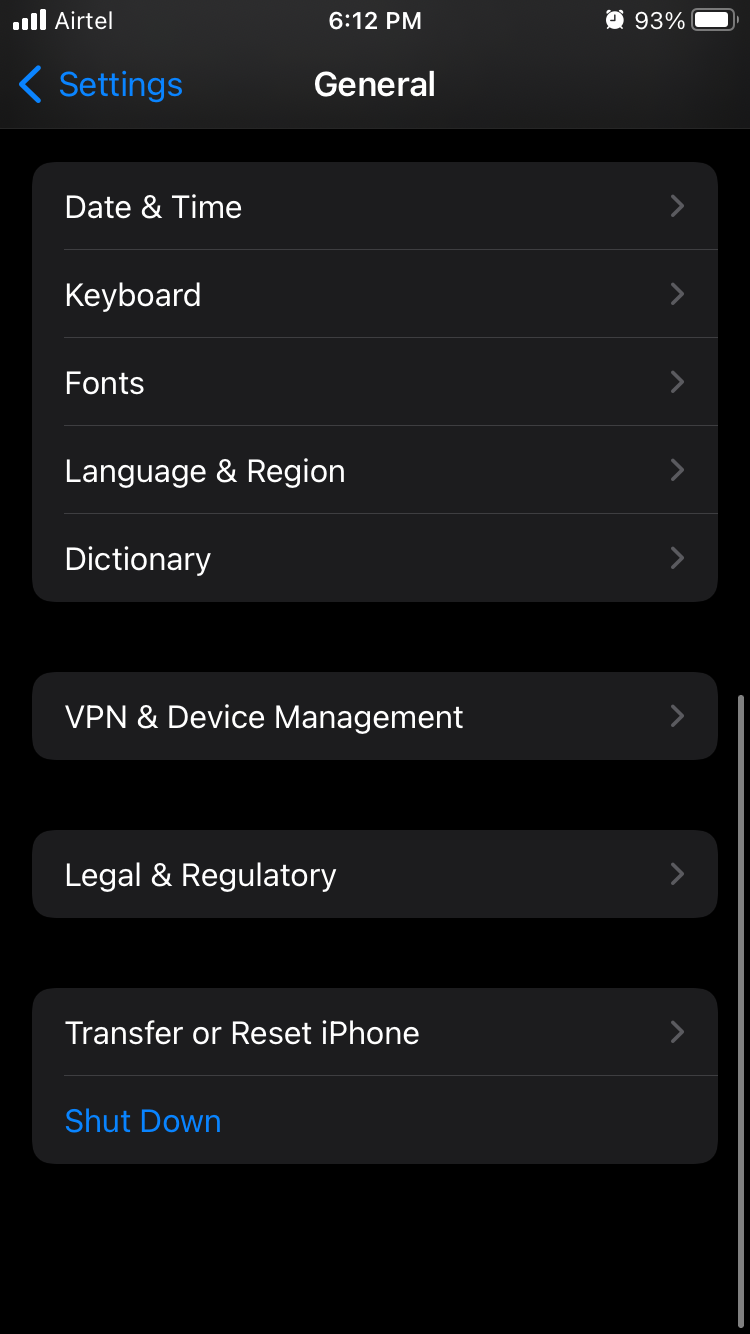Expand VPN & Device Management via its chevron
The width and height of the screenshot is (750, 1334).
point(677,716)
